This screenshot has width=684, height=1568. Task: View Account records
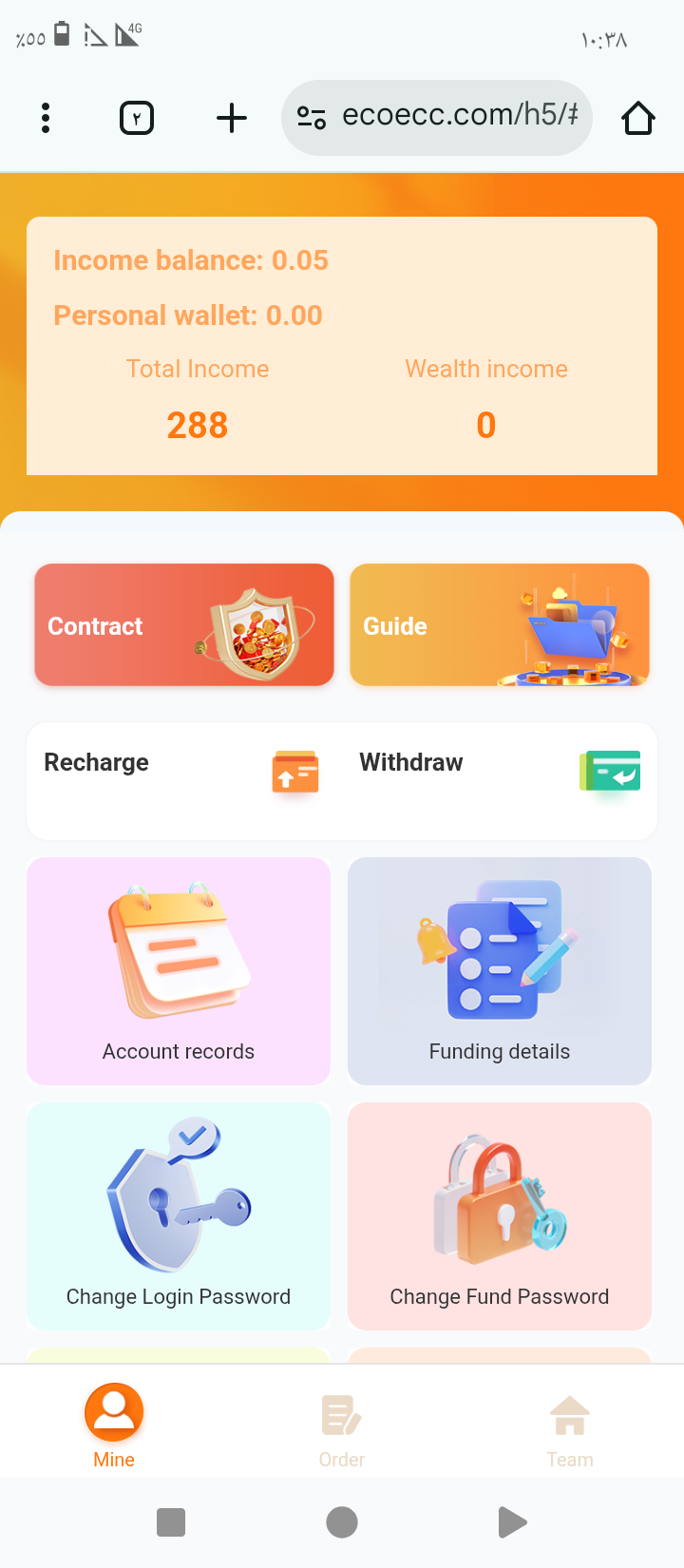179,970
